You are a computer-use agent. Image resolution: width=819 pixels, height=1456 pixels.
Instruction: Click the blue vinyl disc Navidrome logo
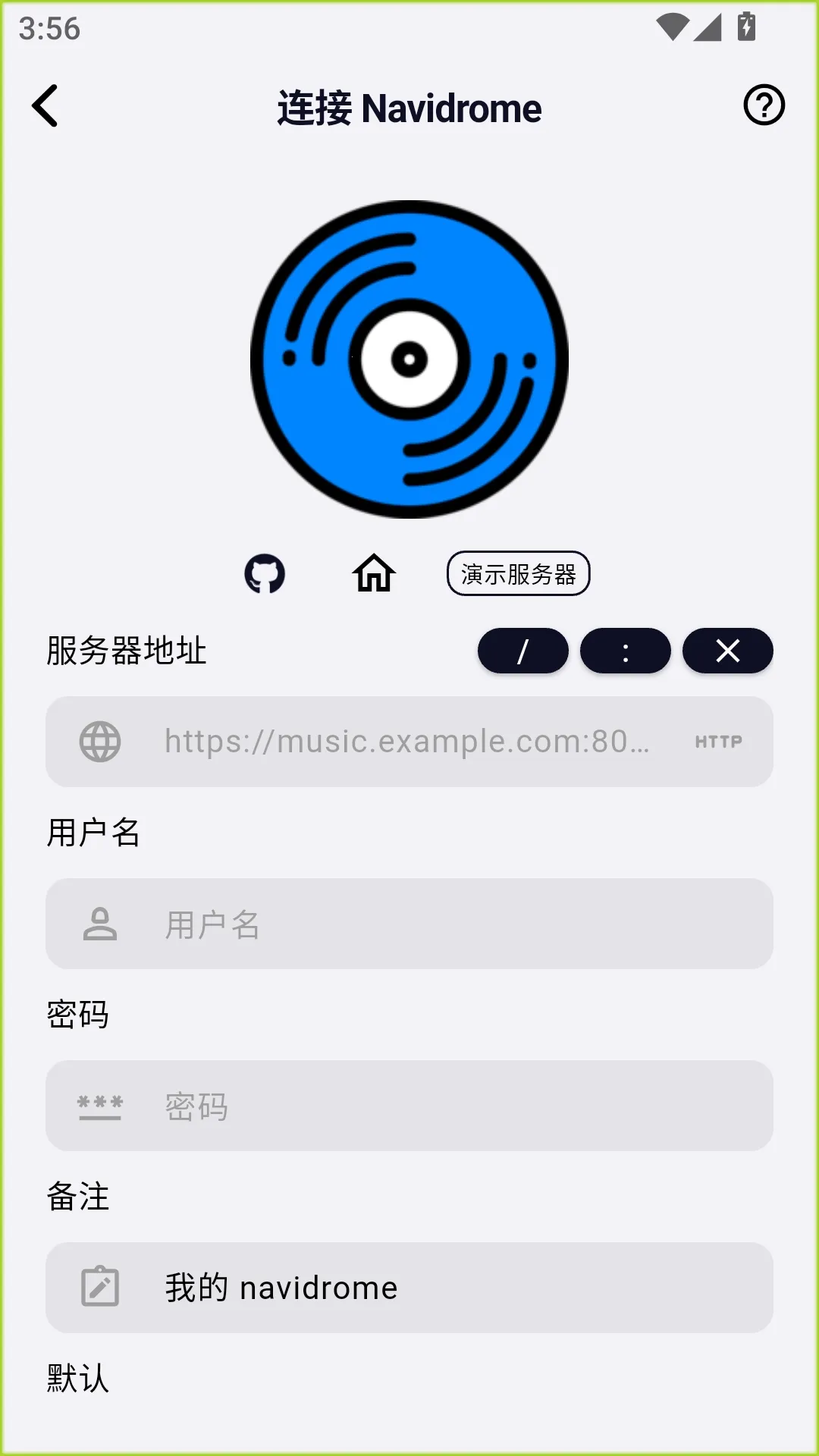409,359
